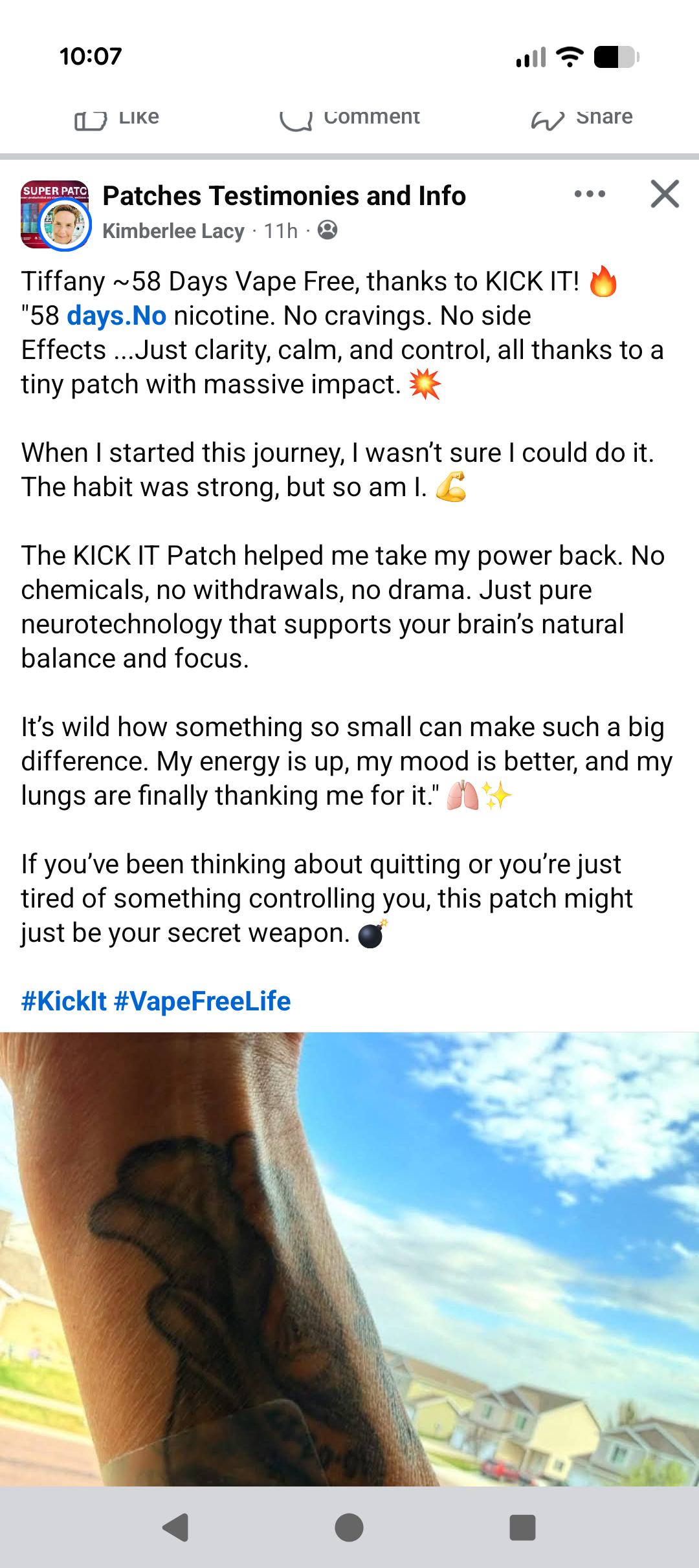Open the group profile picture
Screen dimensions: 699x1568
coord(54,214)
